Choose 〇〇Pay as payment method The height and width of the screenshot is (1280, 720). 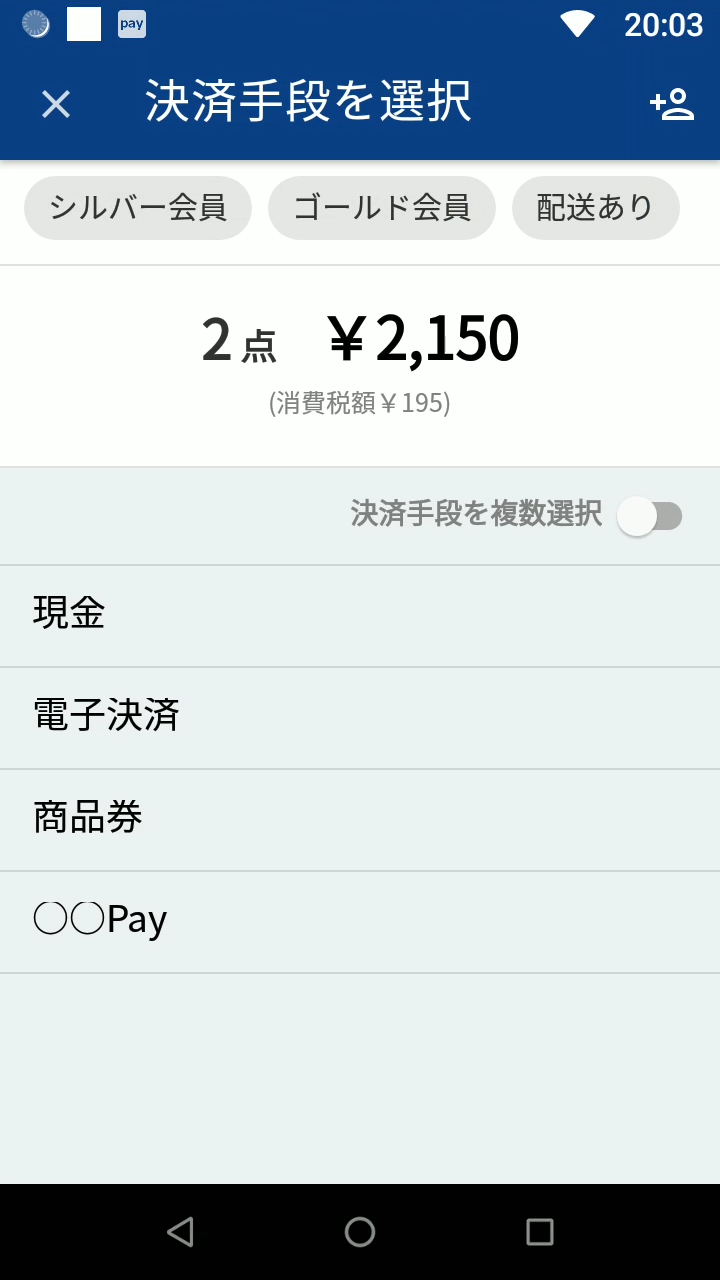point(360,922)
